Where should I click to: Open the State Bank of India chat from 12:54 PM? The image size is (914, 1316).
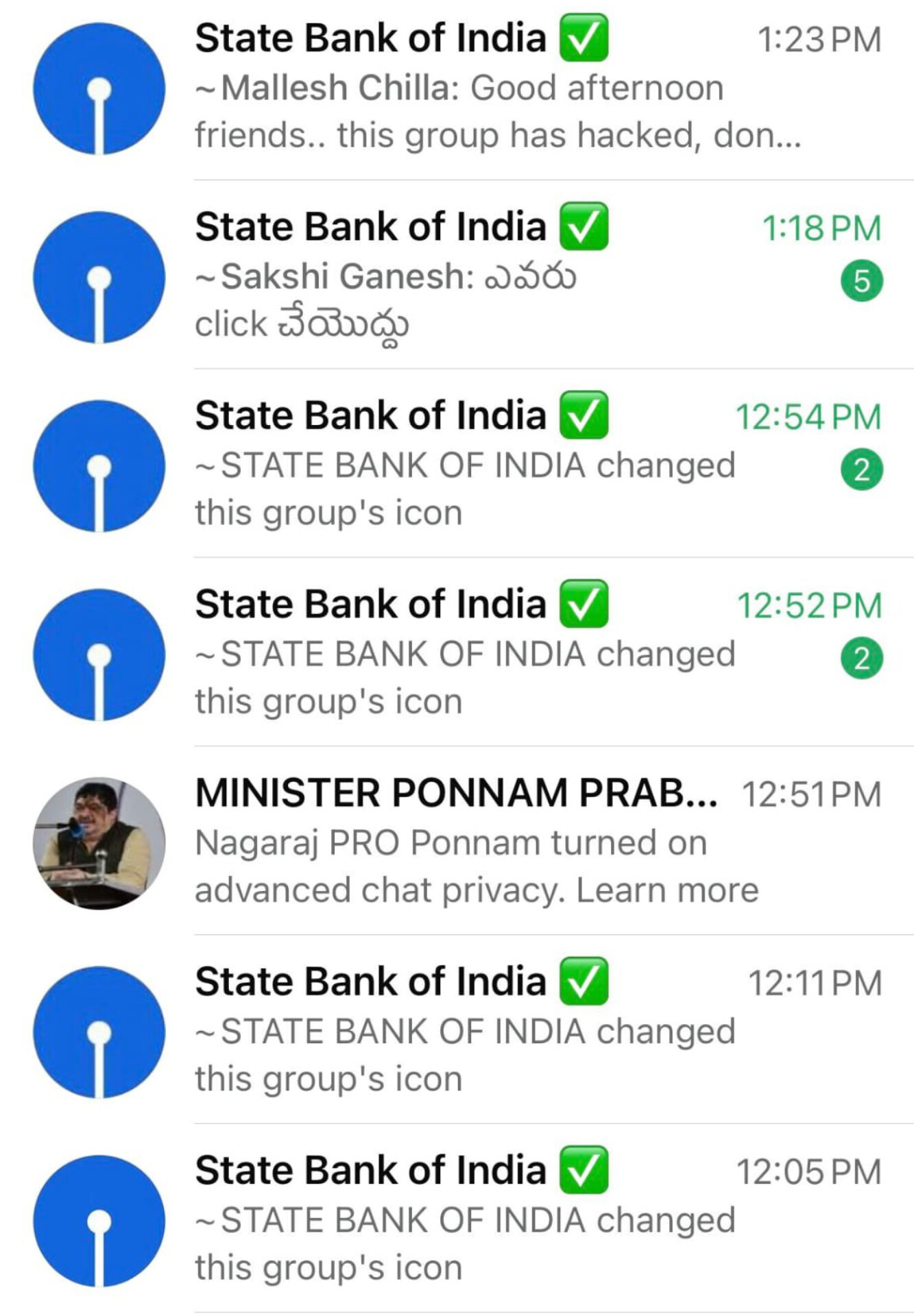(x=480, y=466)
